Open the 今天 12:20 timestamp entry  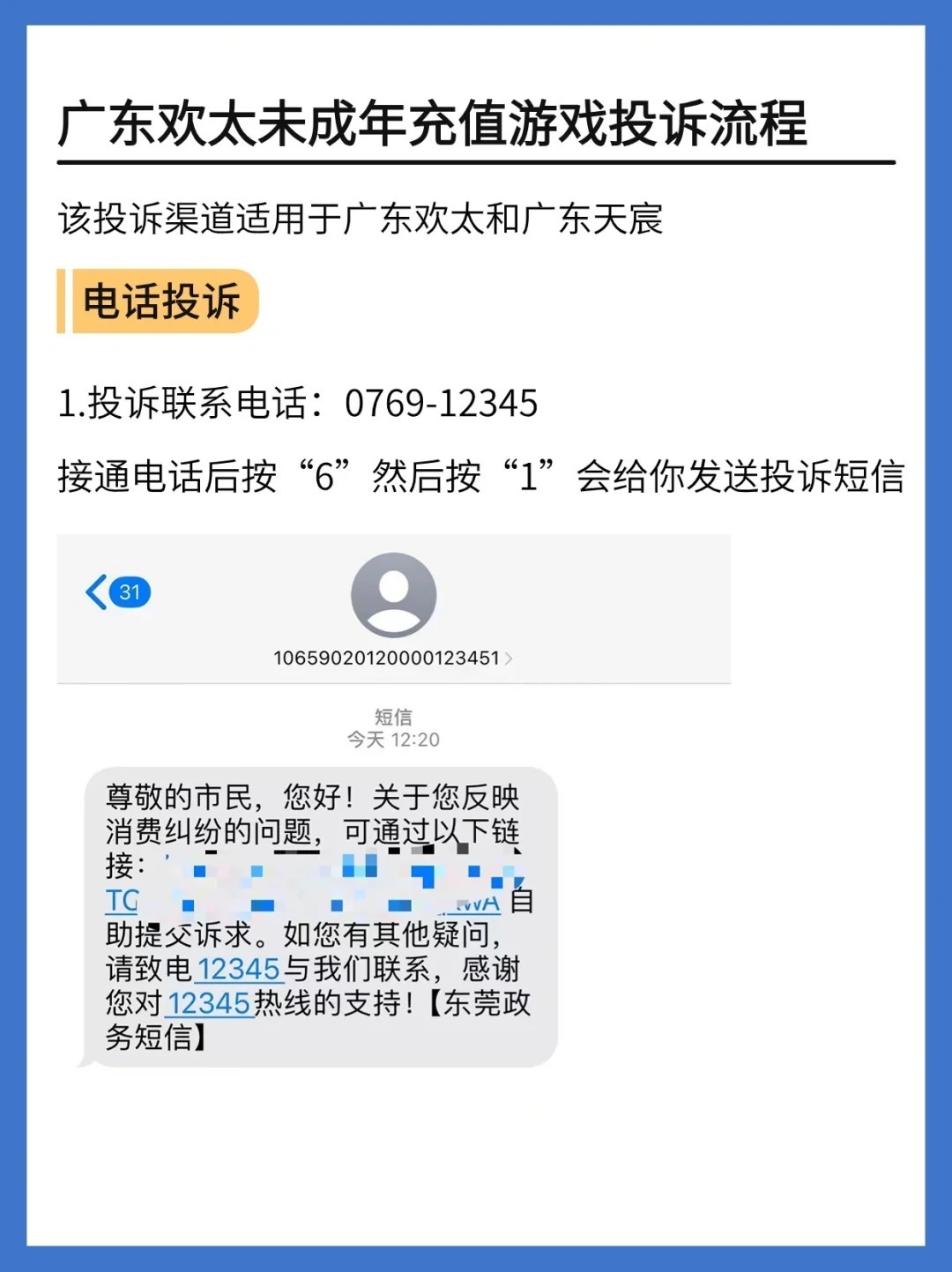coord(394,740)
